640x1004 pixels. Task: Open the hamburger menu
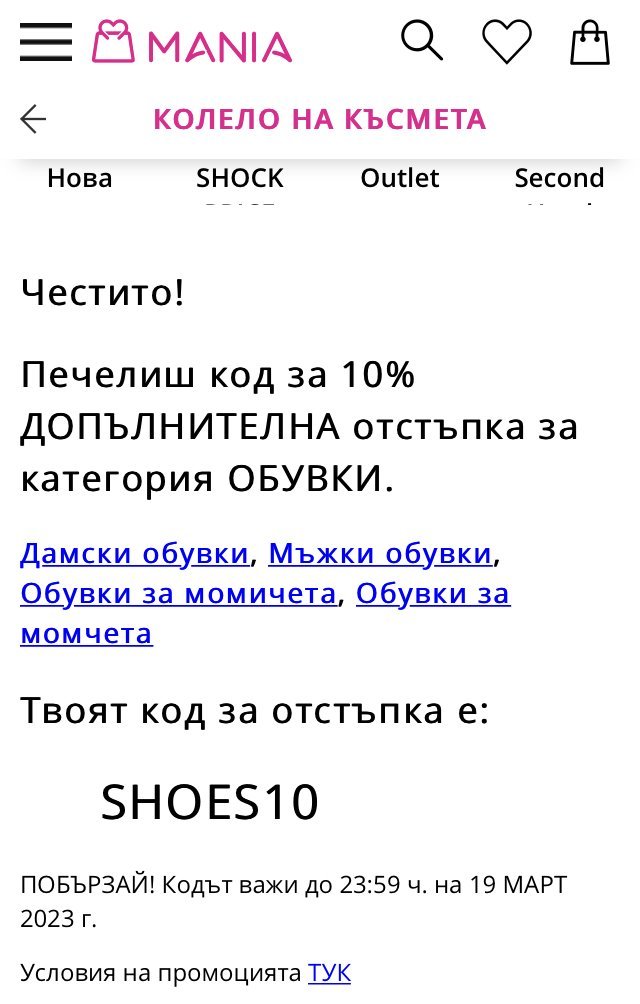[46, 43]
